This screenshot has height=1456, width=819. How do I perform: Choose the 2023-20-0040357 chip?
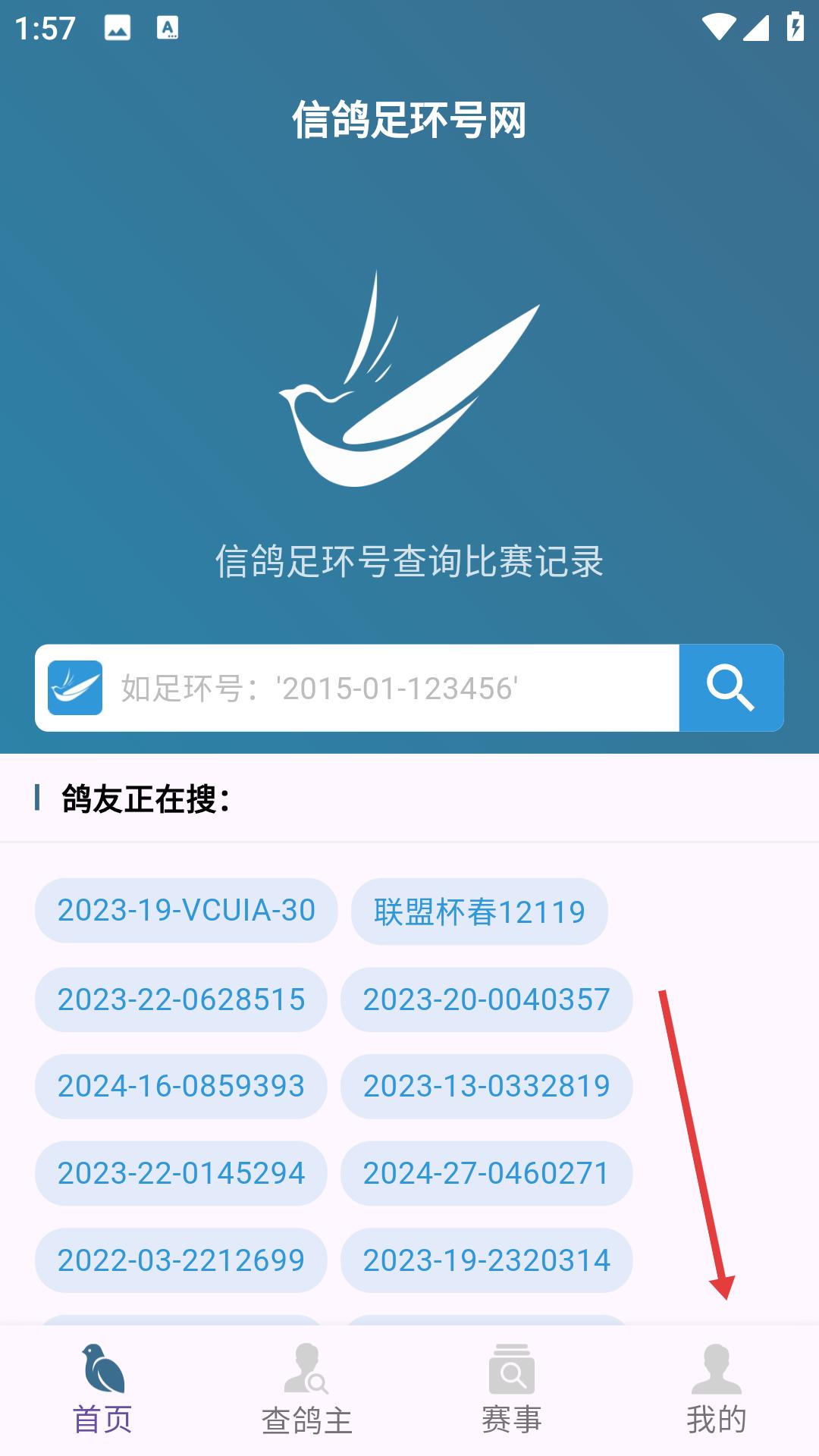pyautogui.click(x=487, y=999)
